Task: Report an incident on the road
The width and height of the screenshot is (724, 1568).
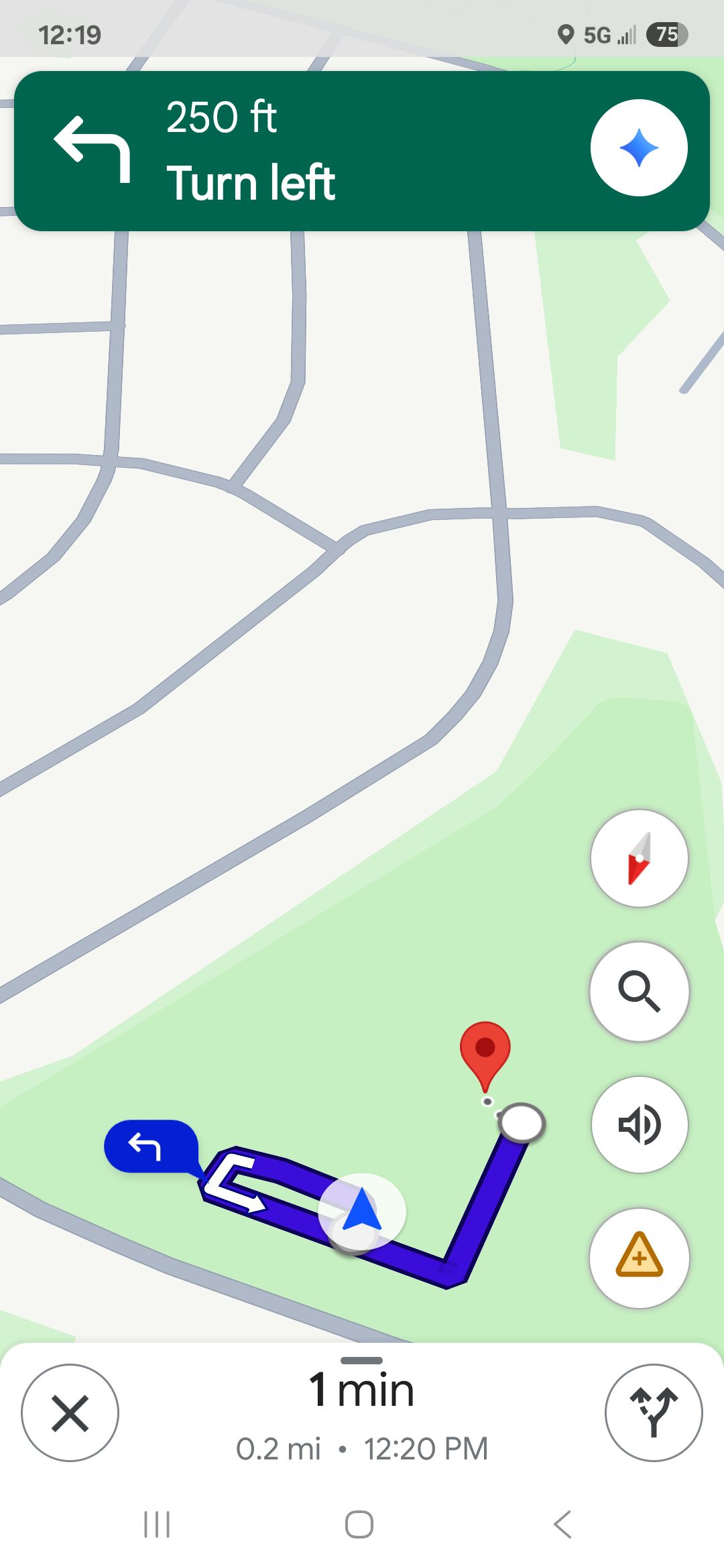Action: point(639,1258)
